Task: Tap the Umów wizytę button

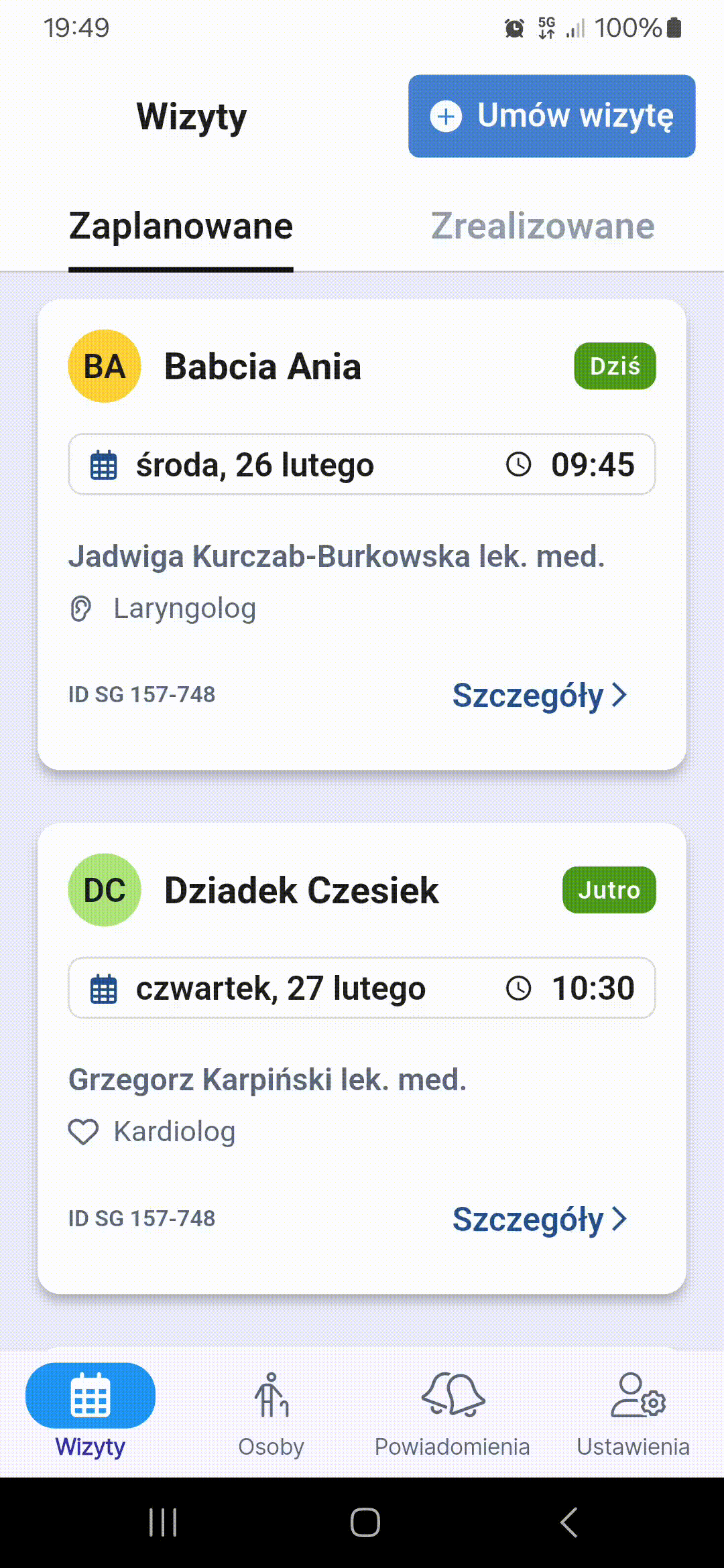Action: click(x=552, y=116)
